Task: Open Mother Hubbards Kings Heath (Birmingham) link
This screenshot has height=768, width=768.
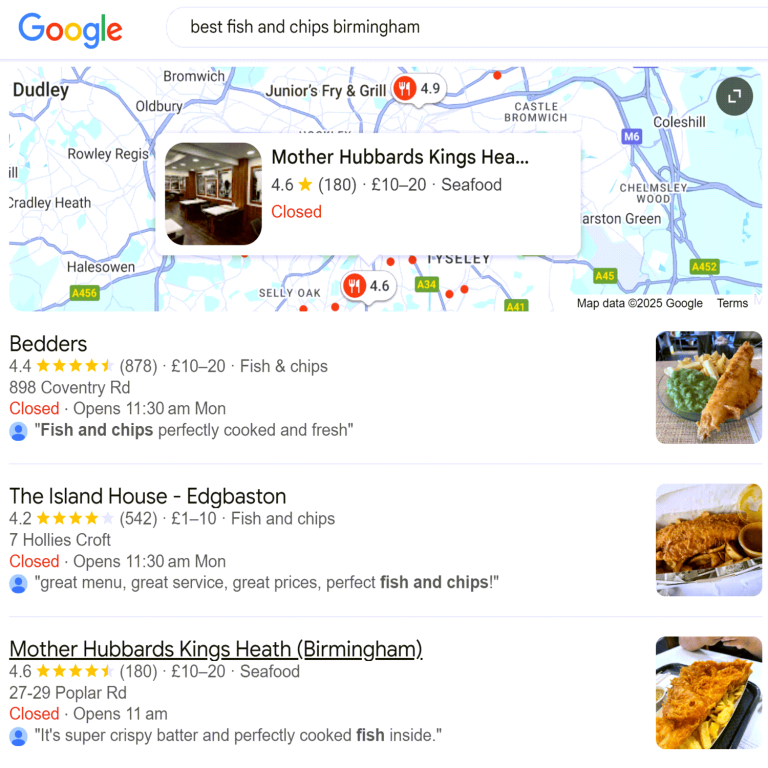Action: click(x=215, y=649)
